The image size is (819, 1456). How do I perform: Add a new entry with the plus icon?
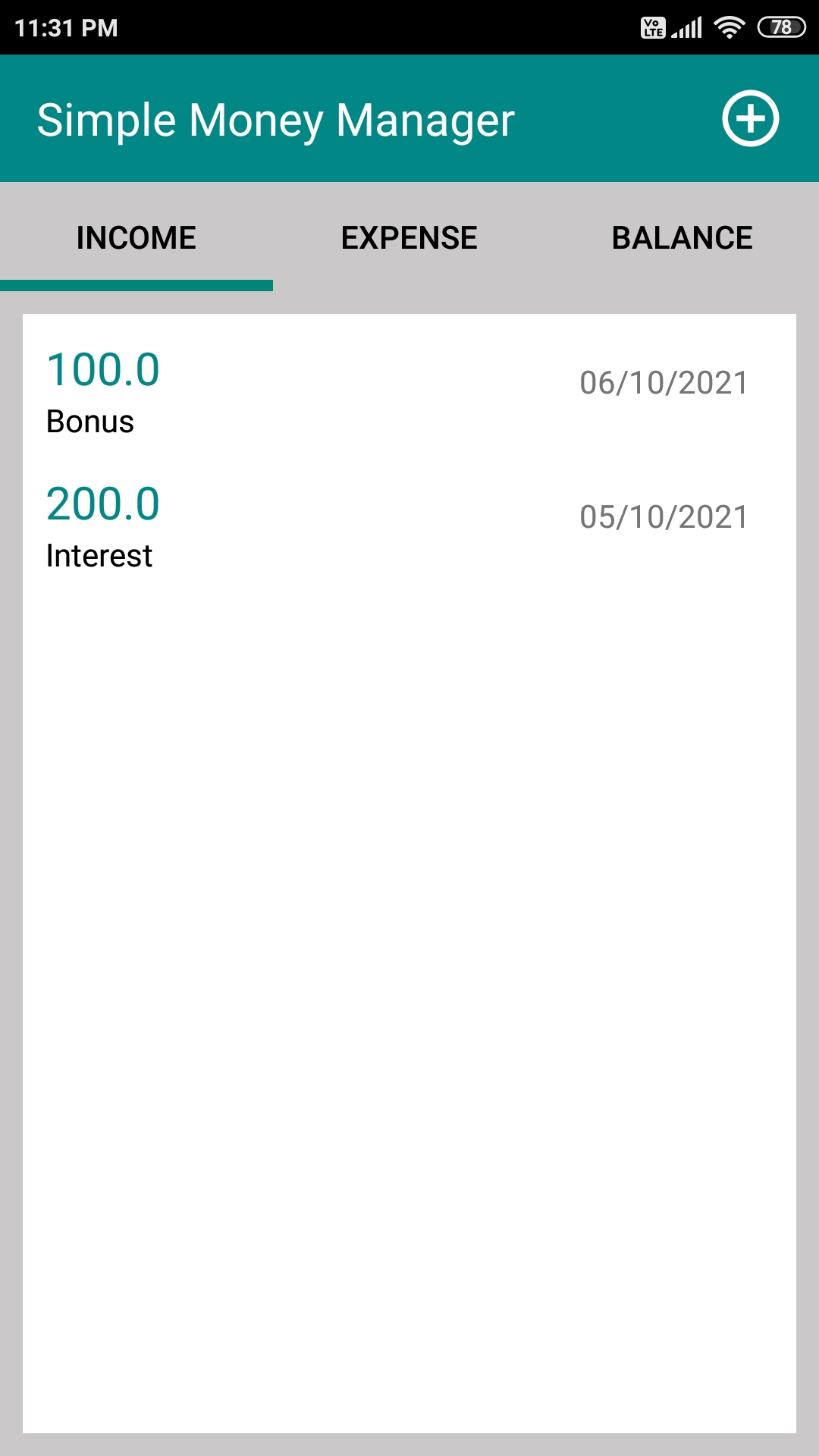click(x=750, y=119)
